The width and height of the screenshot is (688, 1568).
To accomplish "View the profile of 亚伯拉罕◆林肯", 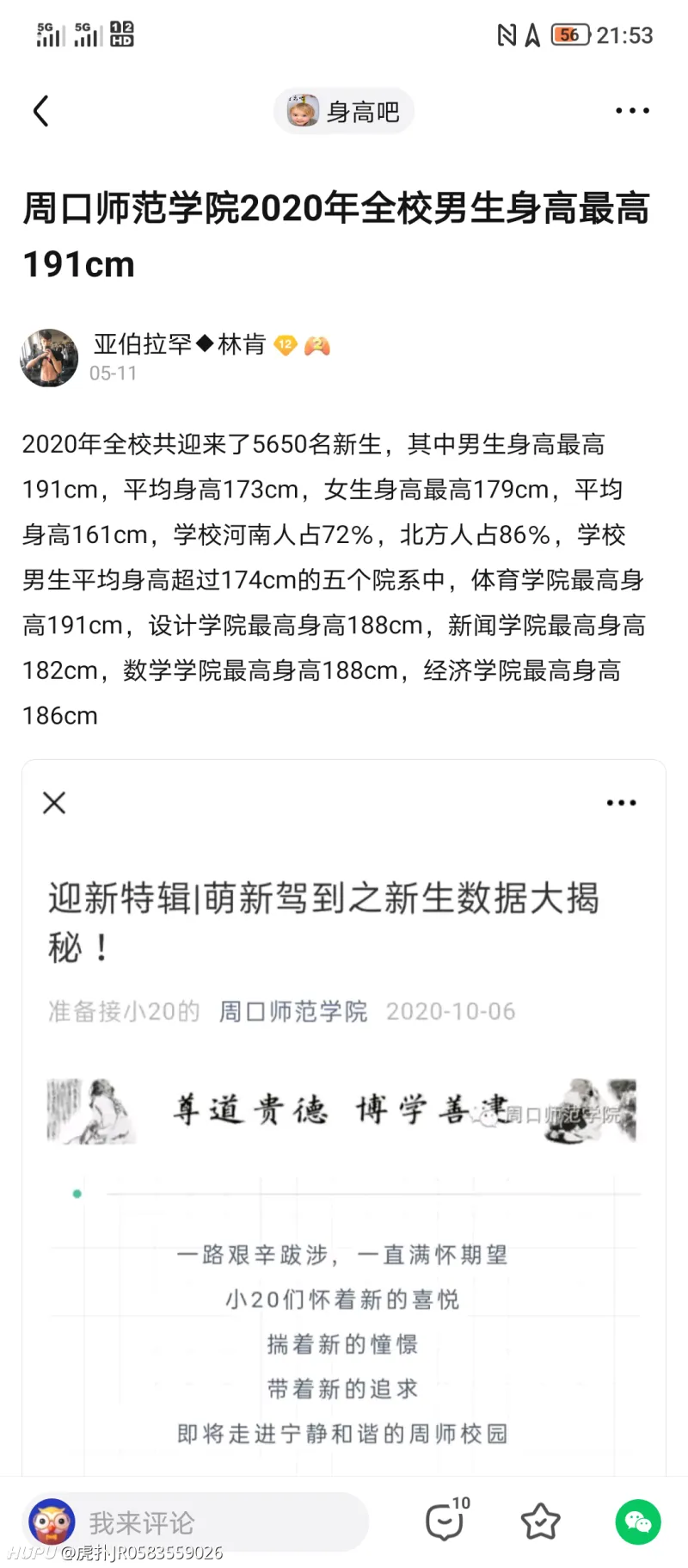I will point(178,344).
